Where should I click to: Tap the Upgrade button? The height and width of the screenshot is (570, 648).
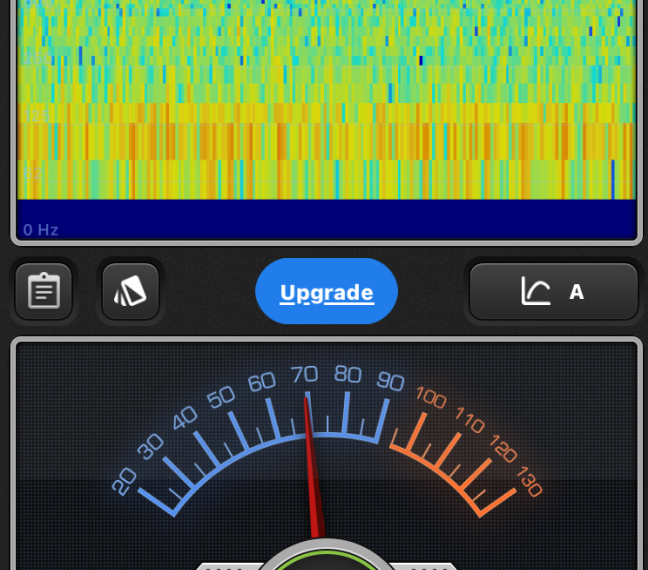click(x=326, y=292)
